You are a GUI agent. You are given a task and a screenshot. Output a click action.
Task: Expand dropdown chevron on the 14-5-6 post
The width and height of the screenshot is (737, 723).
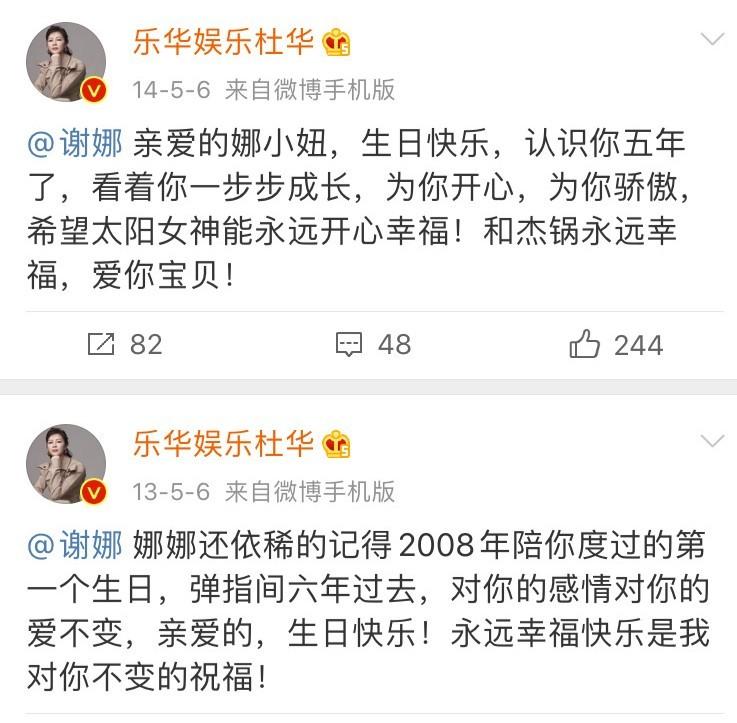coord(712,40)
